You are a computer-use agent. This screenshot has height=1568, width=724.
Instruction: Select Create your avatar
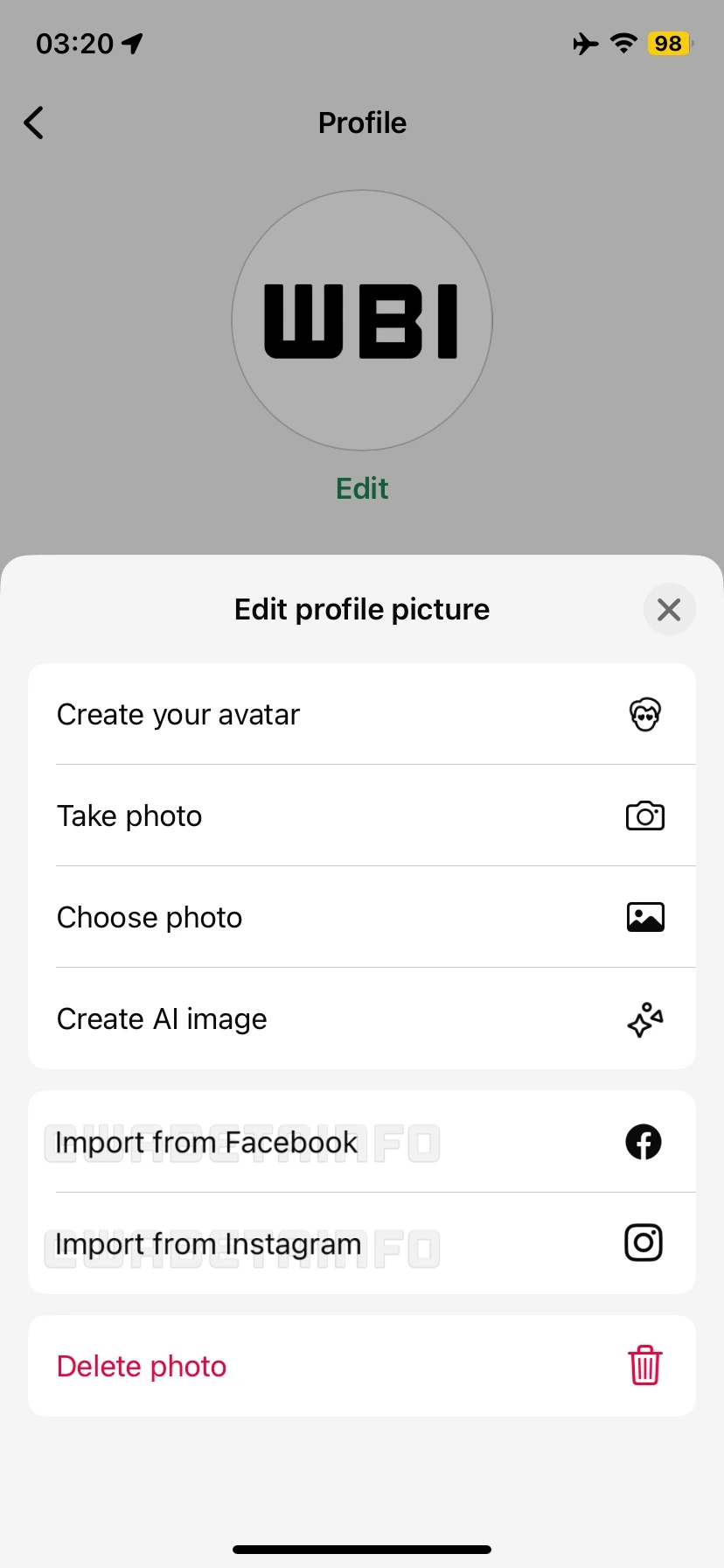[178, 714]
